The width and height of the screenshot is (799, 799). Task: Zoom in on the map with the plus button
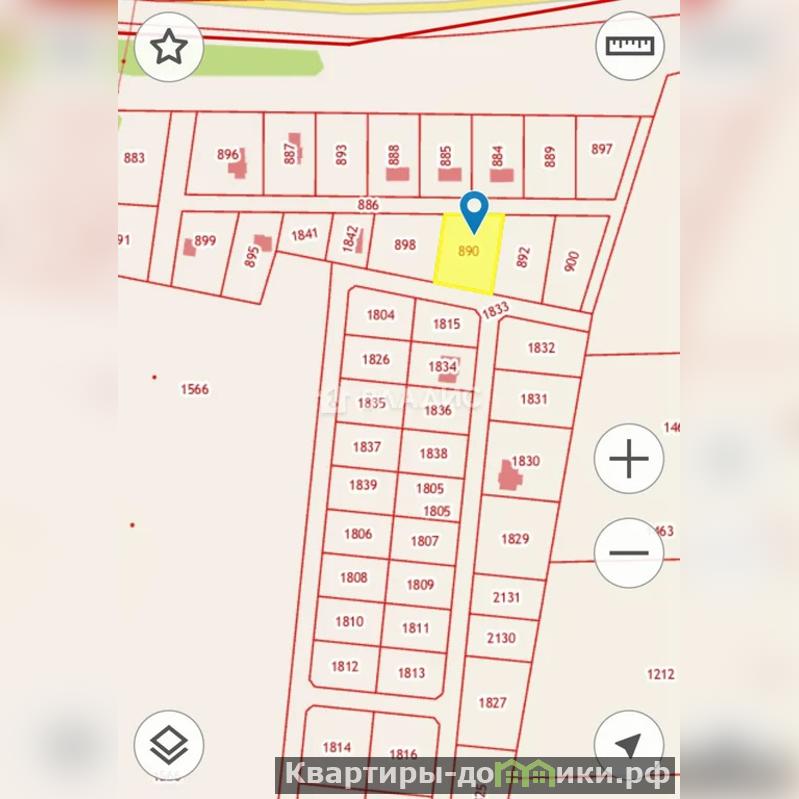click(629, 460)
